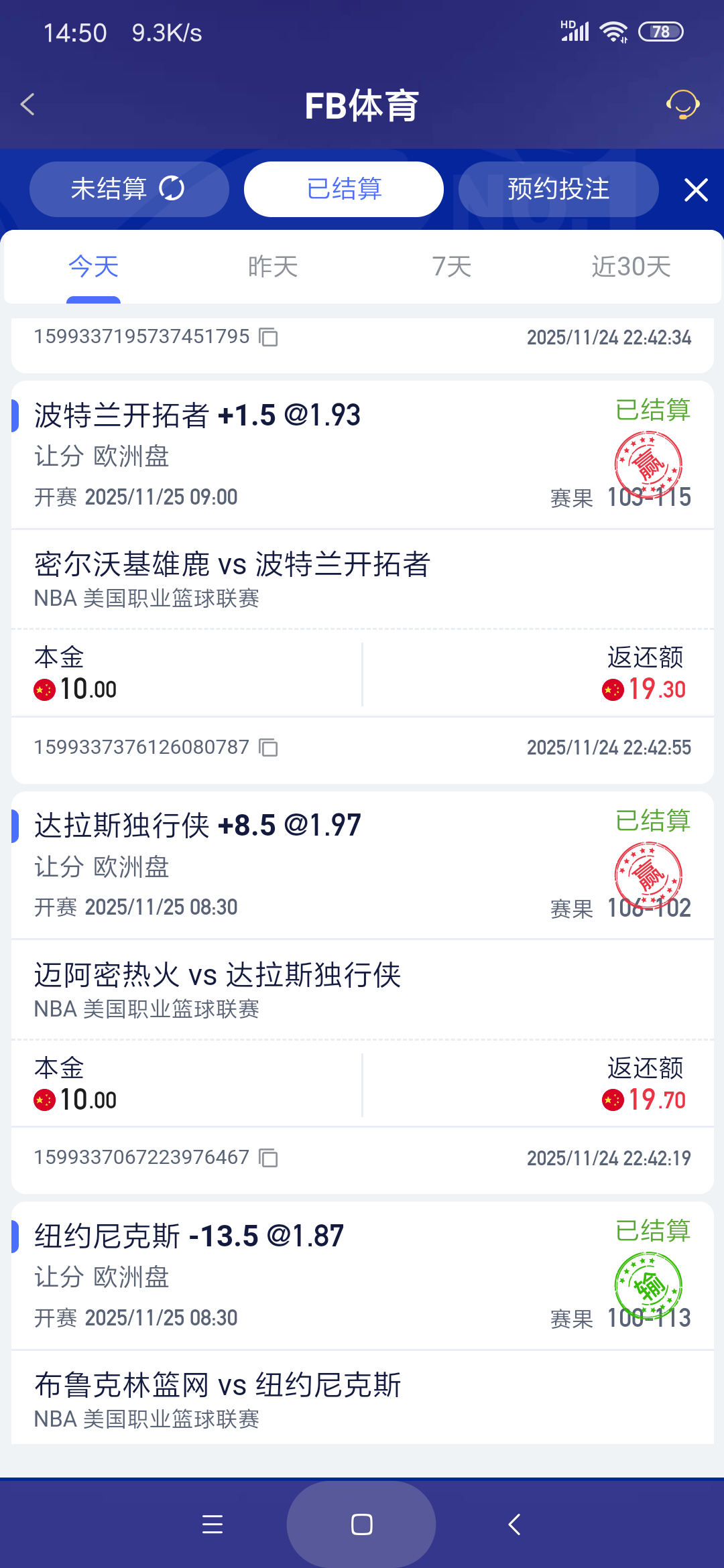Screen dimensions: 724x1568
Task: Select the 7天 date filter
Action: (450, 266)
